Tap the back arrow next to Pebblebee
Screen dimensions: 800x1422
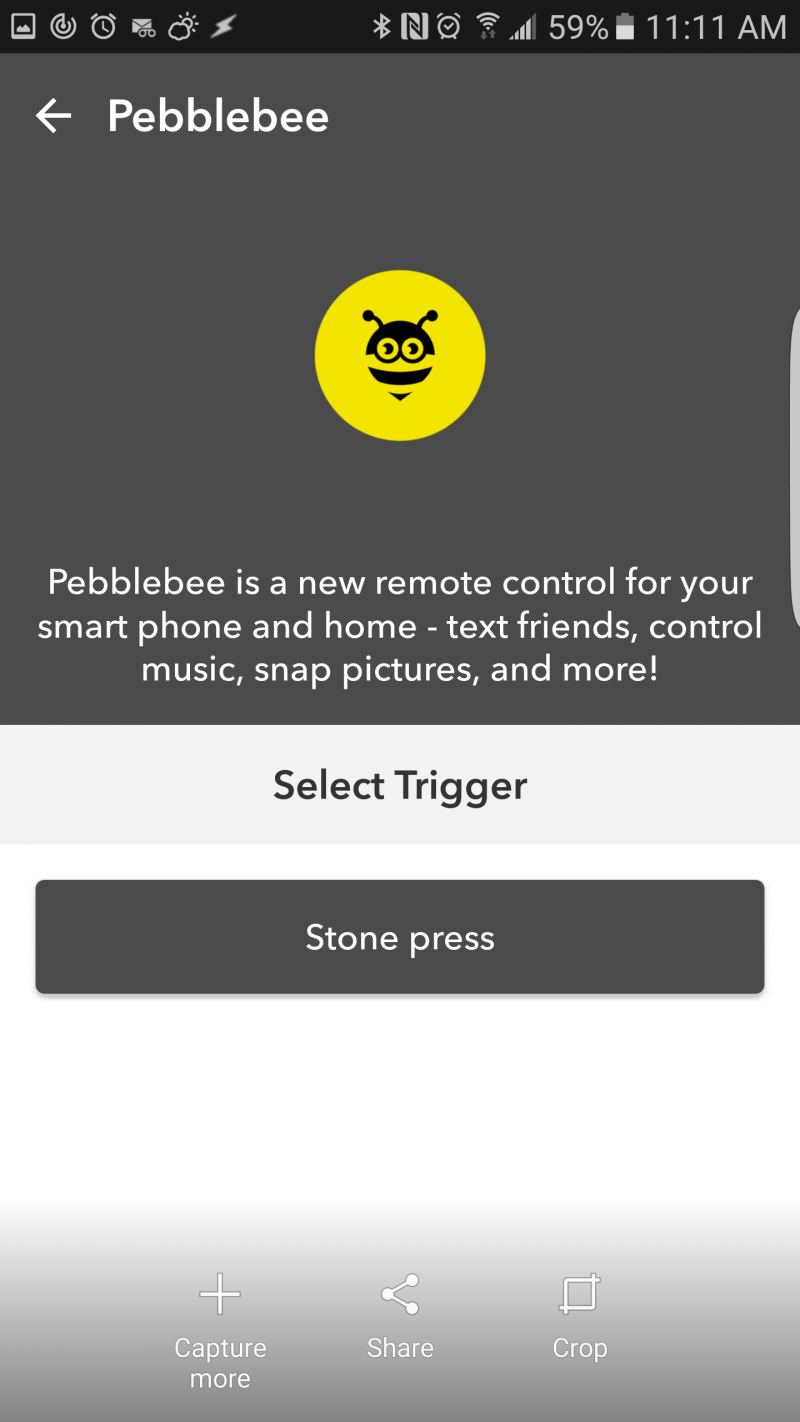53,116
